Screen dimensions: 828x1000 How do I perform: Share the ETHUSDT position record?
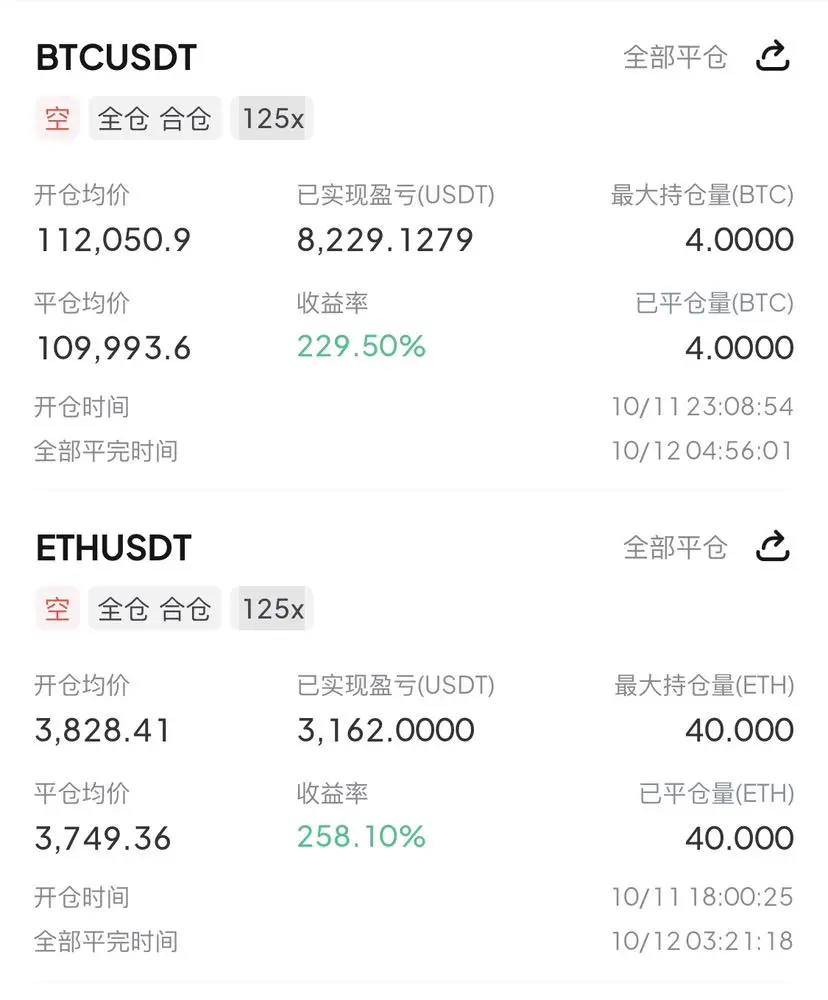tap(771, 547)
